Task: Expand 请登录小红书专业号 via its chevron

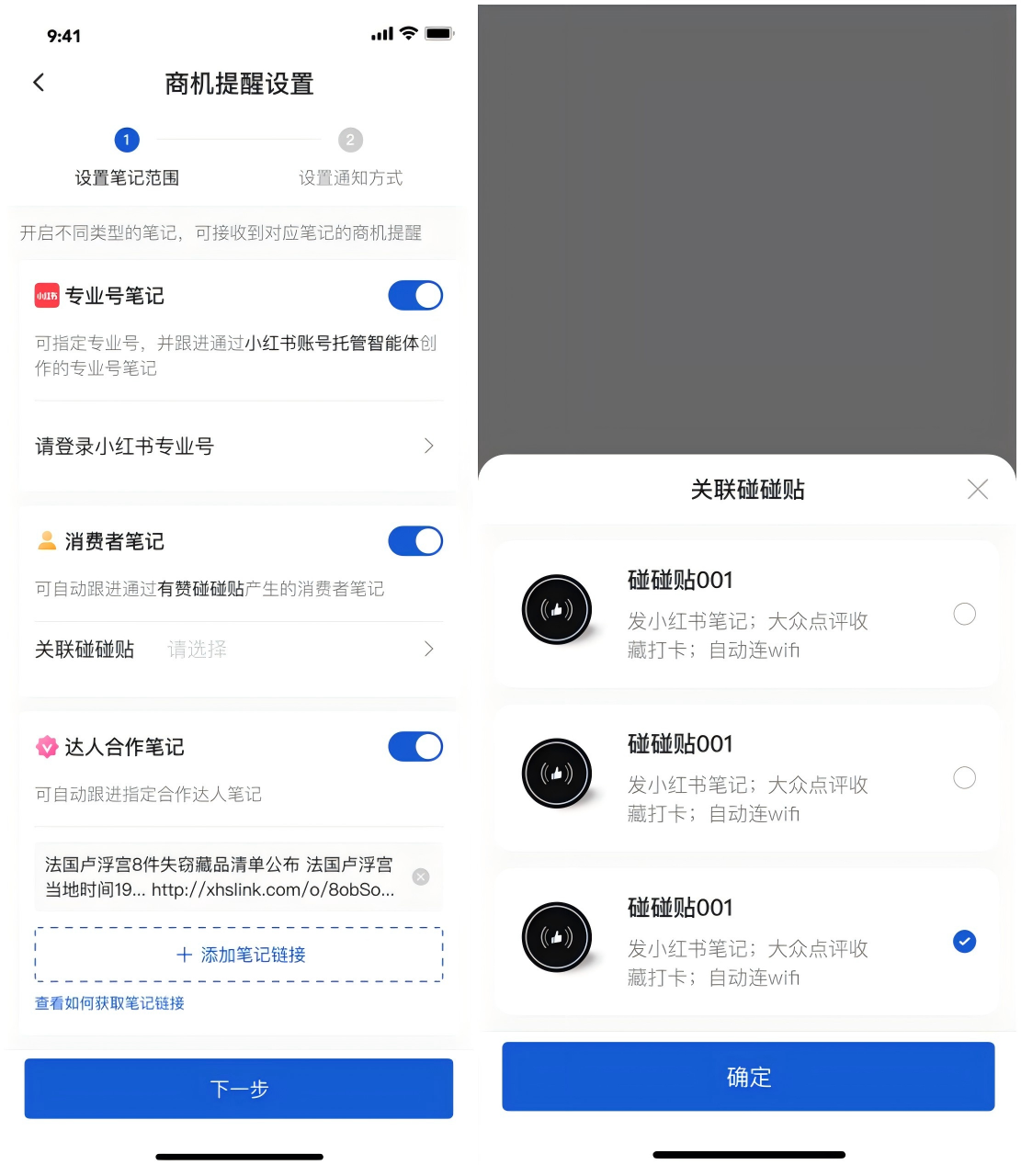Action: click(427, 446)
